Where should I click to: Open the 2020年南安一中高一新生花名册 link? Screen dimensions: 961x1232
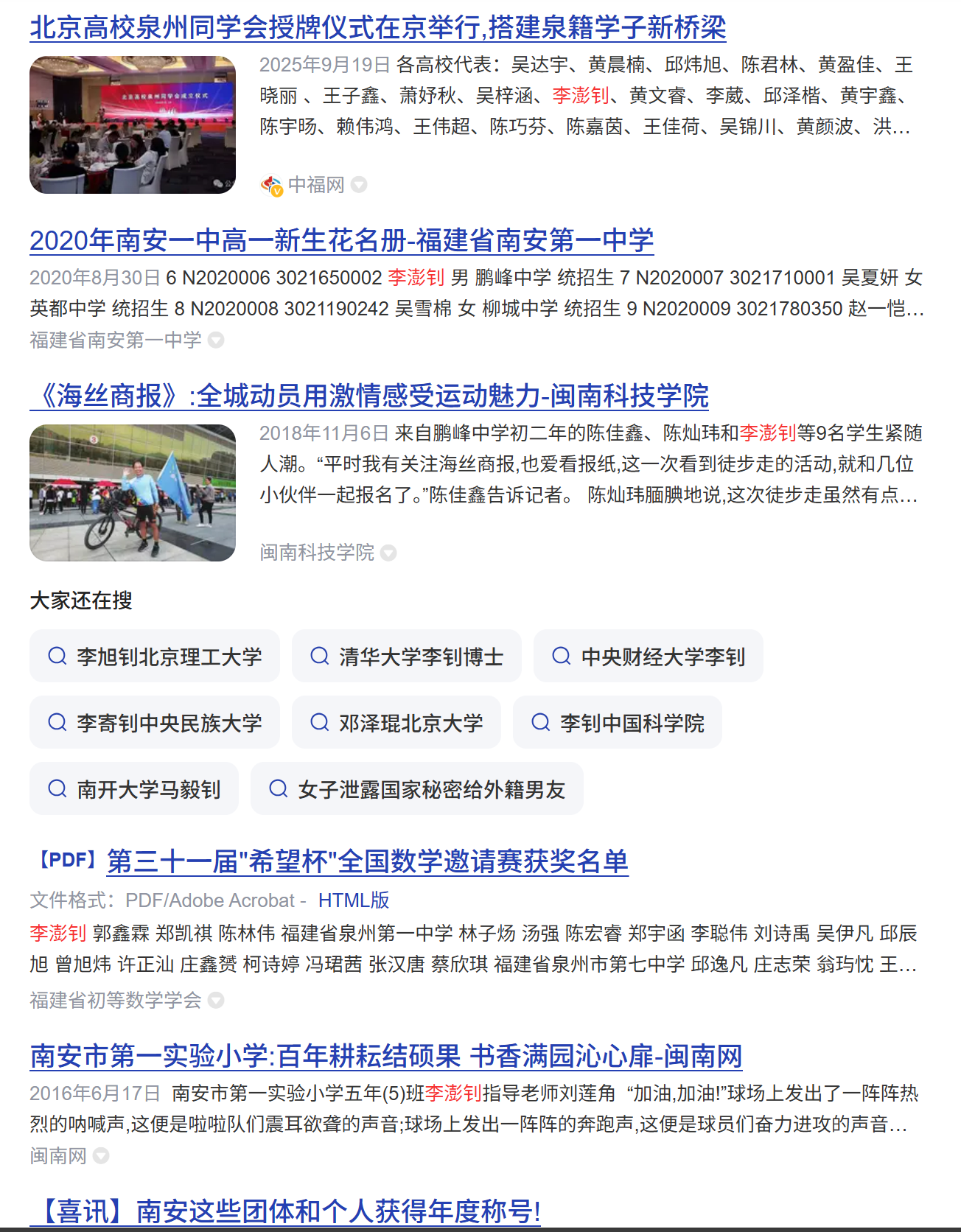[341, 241]
